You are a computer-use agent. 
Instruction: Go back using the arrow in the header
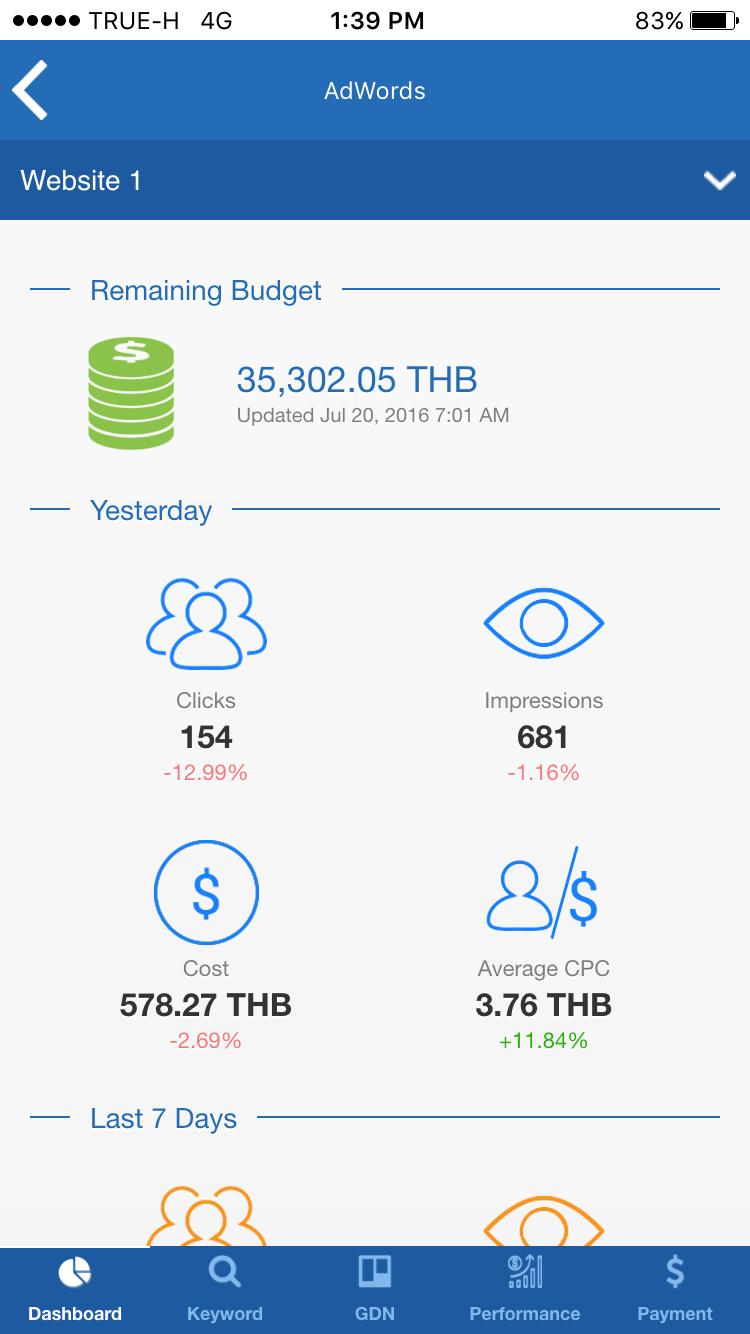pyautogui.click(x=30, y=90)
